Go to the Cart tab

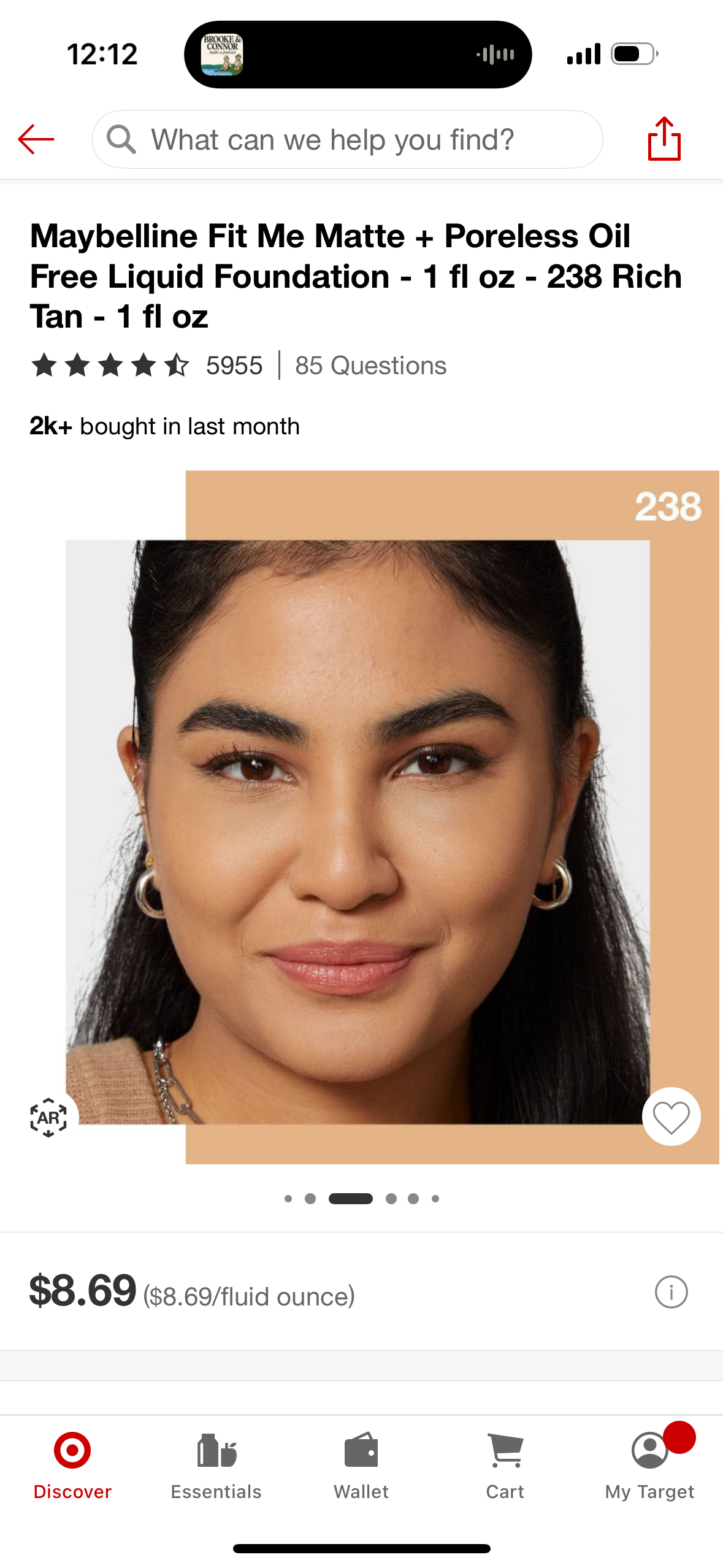pos(505,1466)
